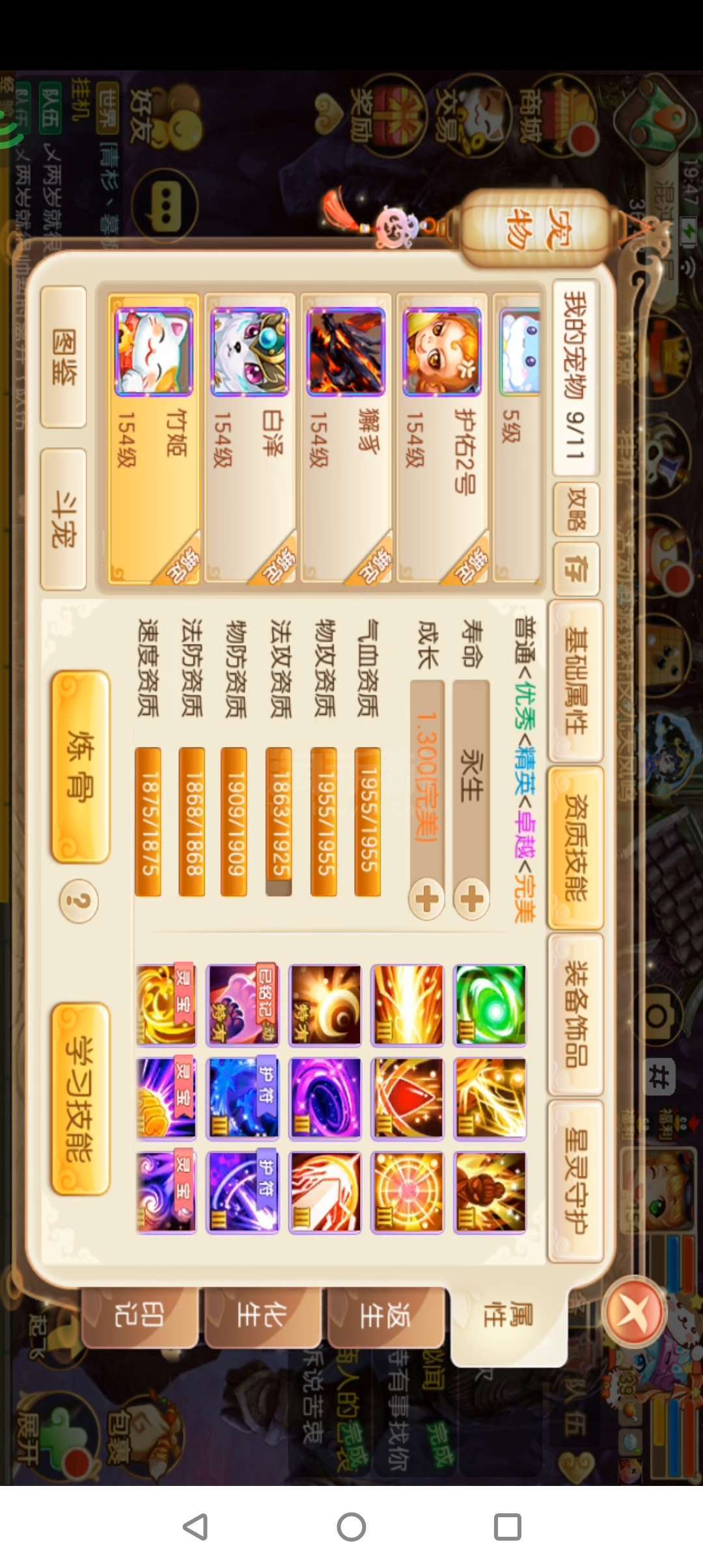The height and width of the screenshot is (1568, 703).
Task: Open the 斗宠 button
Action: point(63,519)
